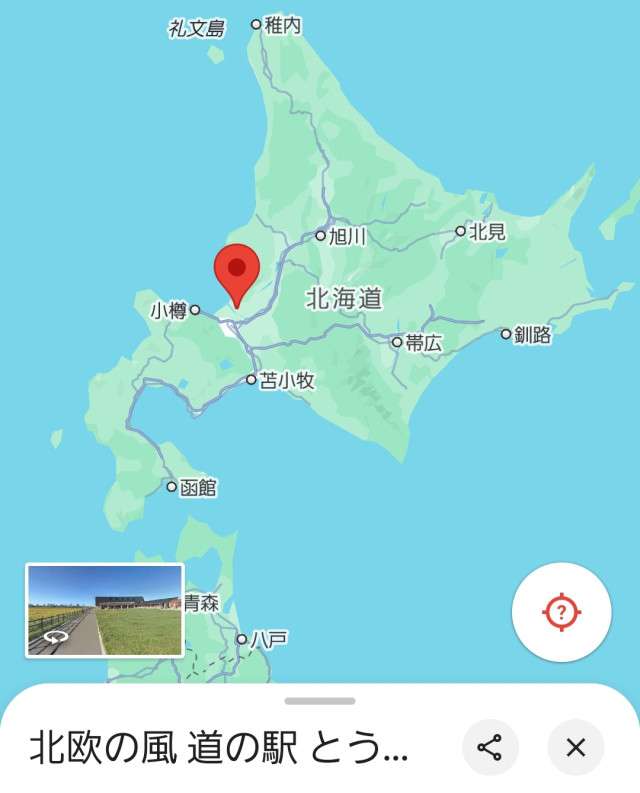Viewport: 640px width, 793px height.
Task: Share the 北欧の風 道の駅 place
Action: point(490,747)
